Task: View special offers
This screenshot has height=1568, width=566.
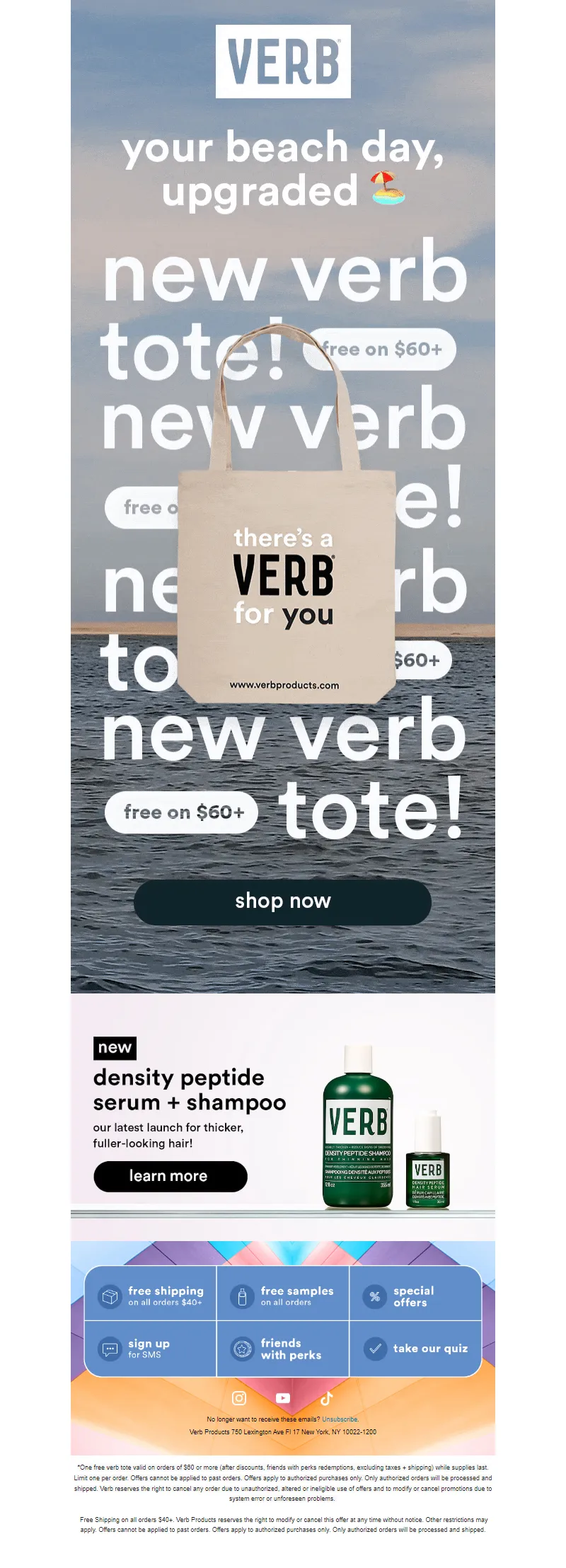Action: (415, 1296)
